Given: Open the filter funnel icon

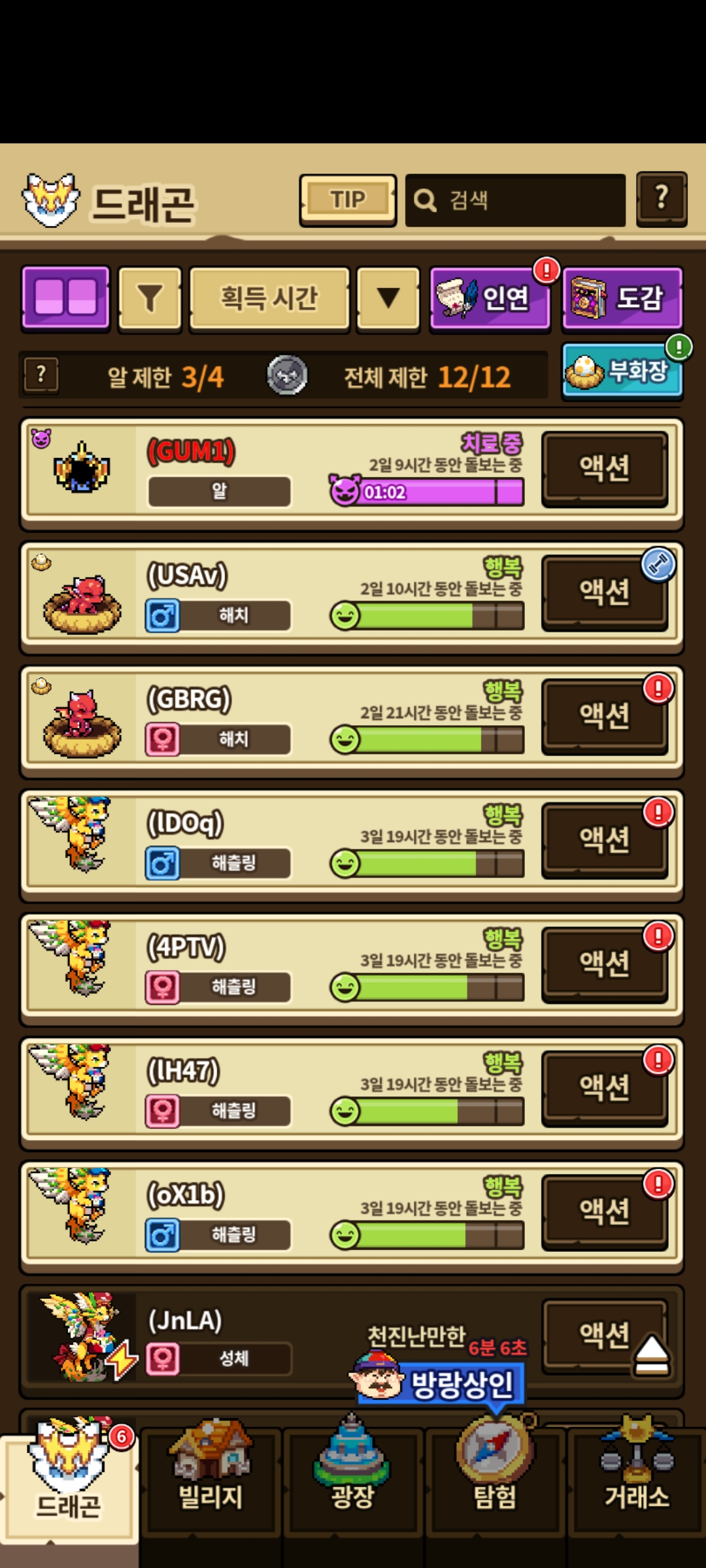Looking at the screenshot, I should point(150,298).
